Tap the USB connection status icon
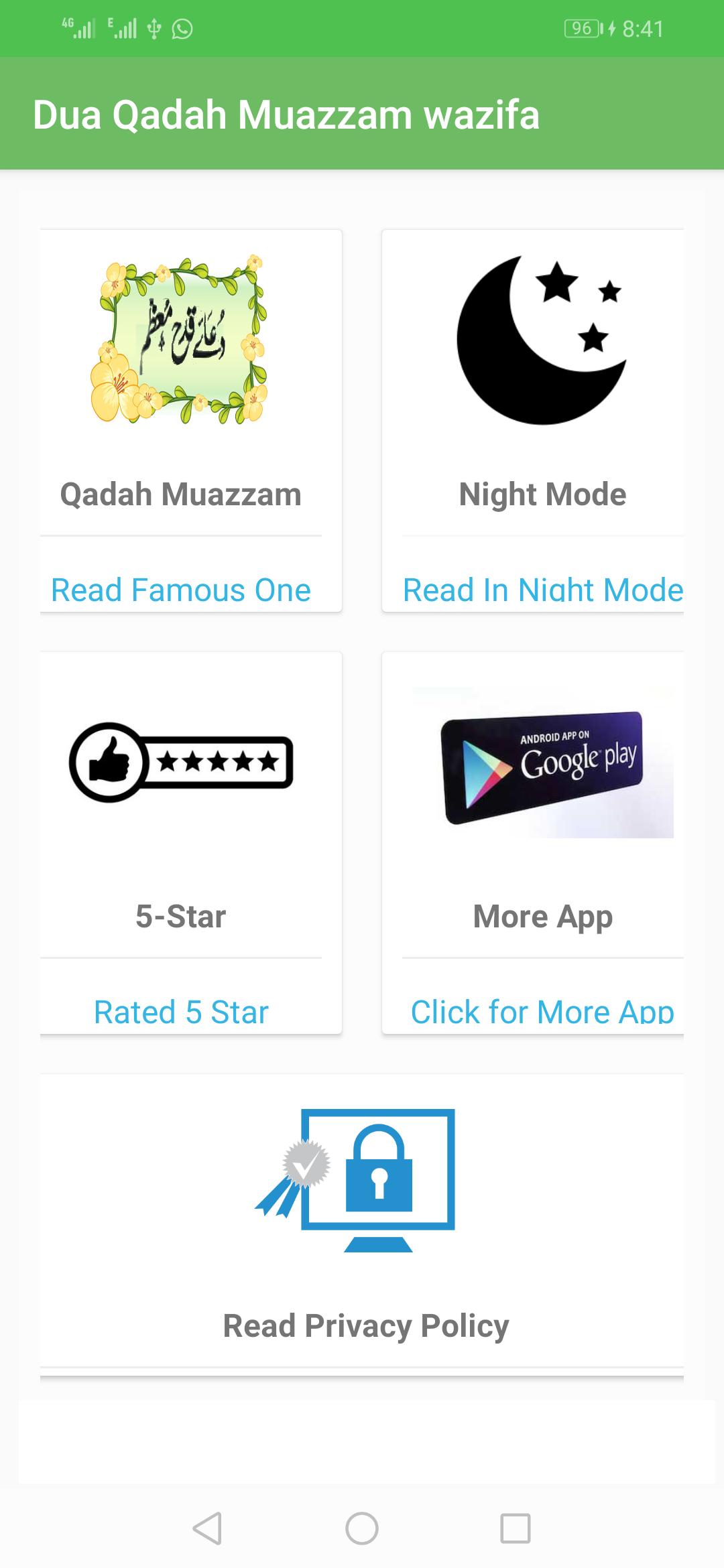Image resolution: width=724 pixels, height=1568 pixels. click(x=153, y=28)
